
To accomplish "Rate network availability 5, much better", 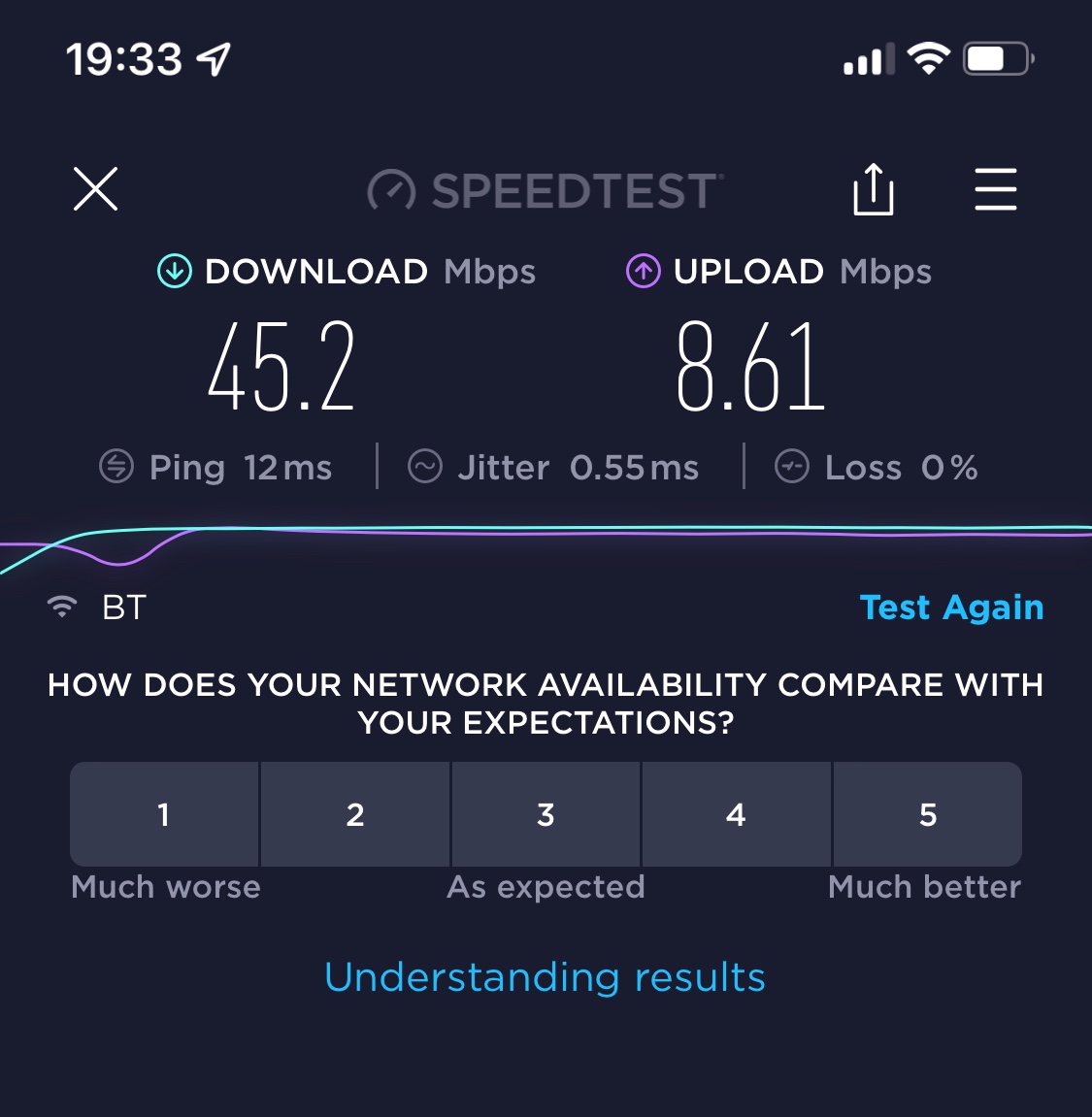I will 927,814.
